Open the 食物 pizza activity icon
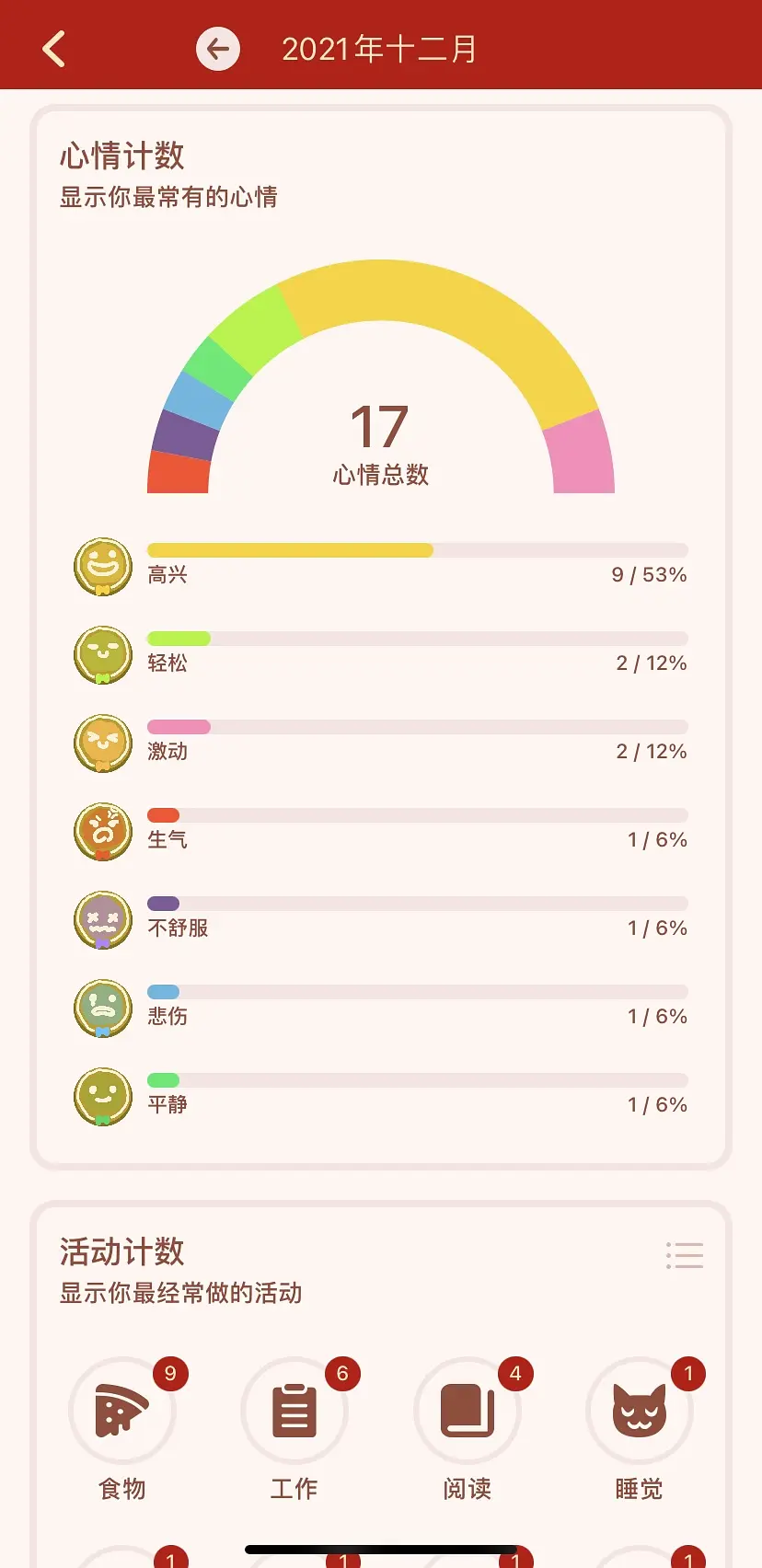Viewport: 762px width, 1568px height. 122,1411
